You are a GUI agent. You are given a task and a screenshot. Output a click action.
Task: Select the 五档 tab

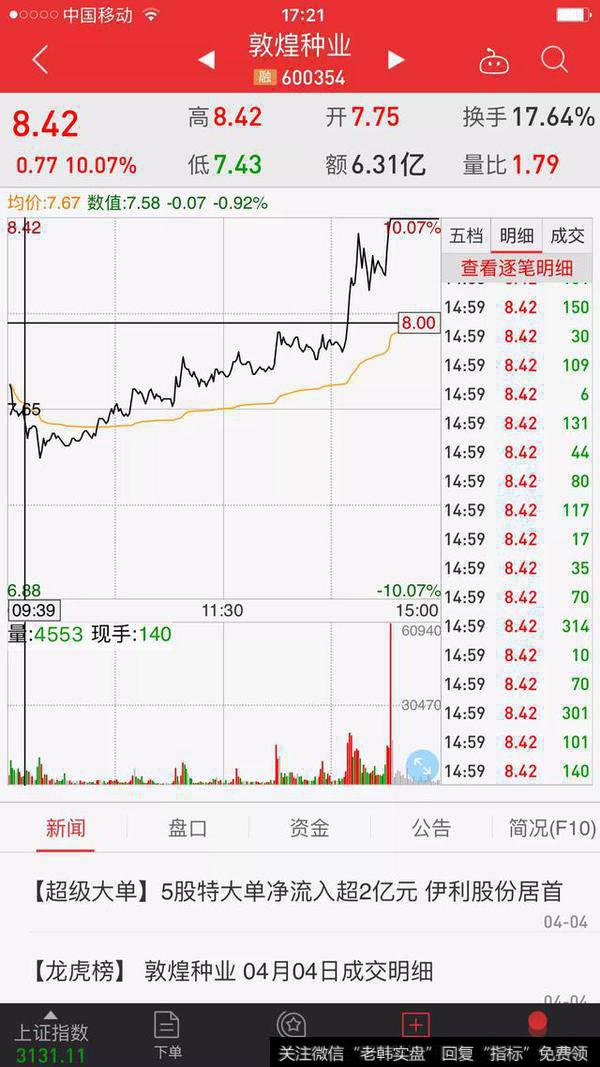click(466, 236)
